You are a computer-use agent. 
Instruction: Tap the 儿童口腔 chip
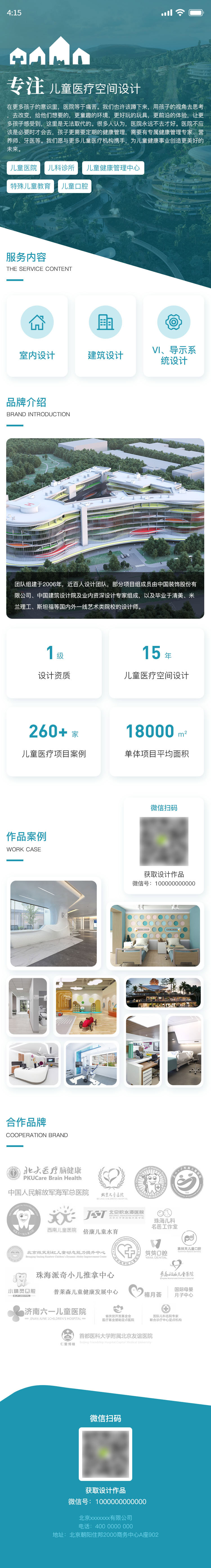tap(75, 186)
